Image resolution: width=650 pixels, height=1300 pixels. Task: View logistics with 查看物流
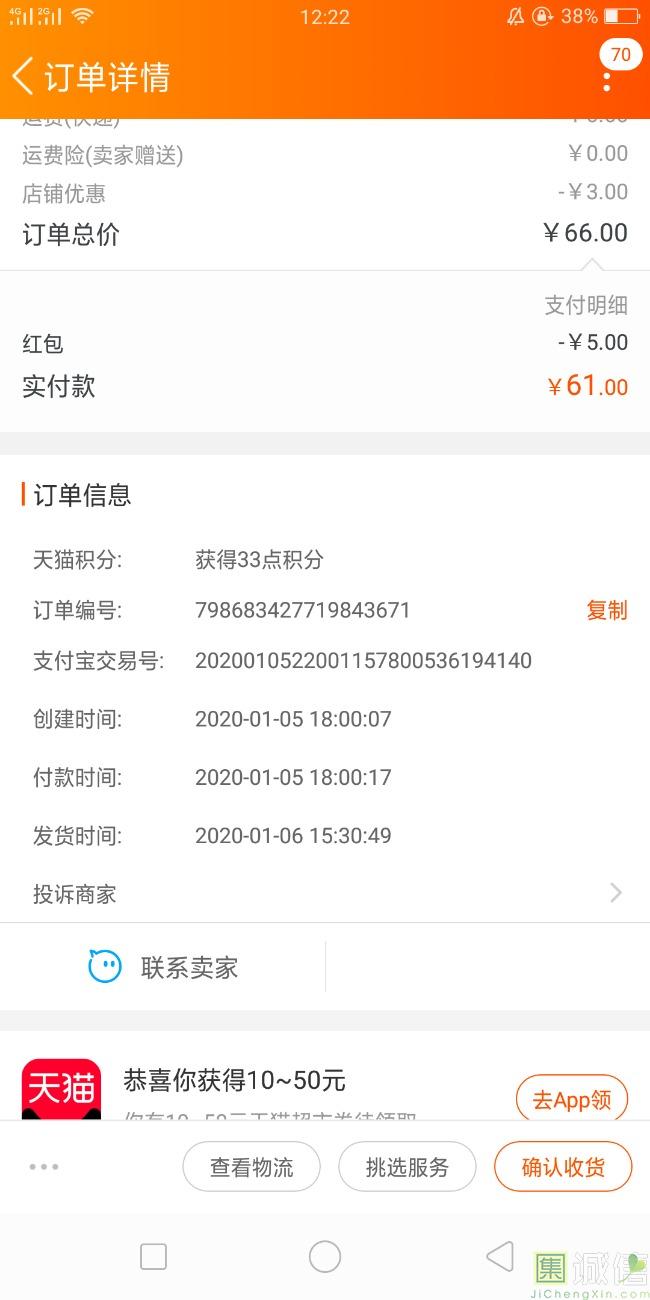point(251,1167)
